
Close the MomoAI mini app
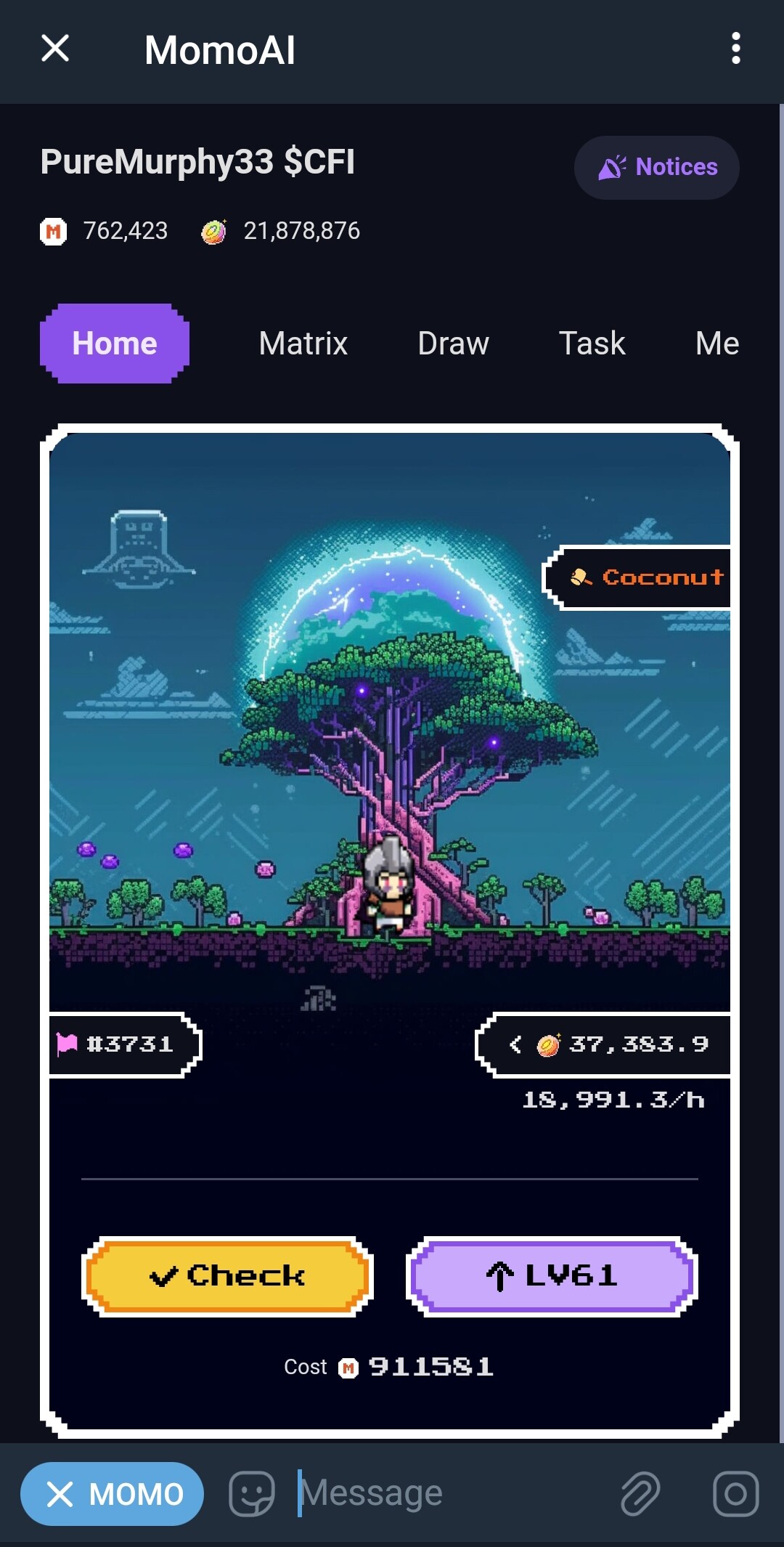click(x=55, y=49)
